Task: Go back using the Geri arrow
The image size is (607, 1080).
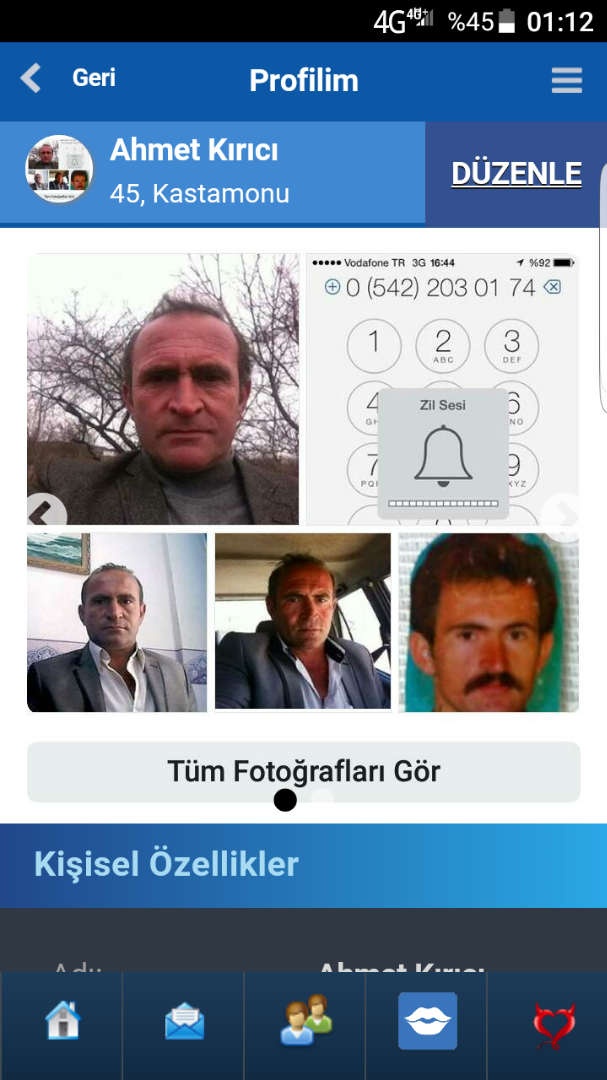Action: click(33, 79)
